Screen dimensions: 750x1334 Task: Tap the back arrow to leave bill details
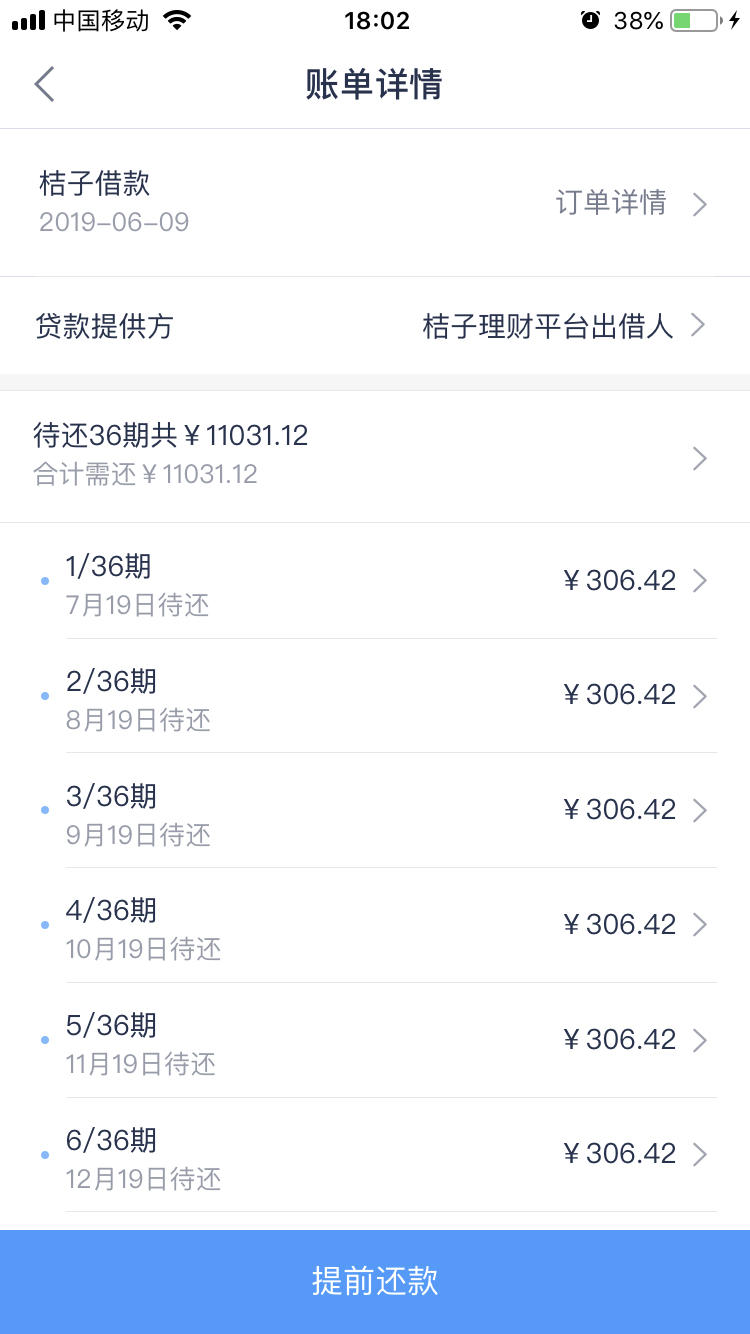[x=44, y=84]
